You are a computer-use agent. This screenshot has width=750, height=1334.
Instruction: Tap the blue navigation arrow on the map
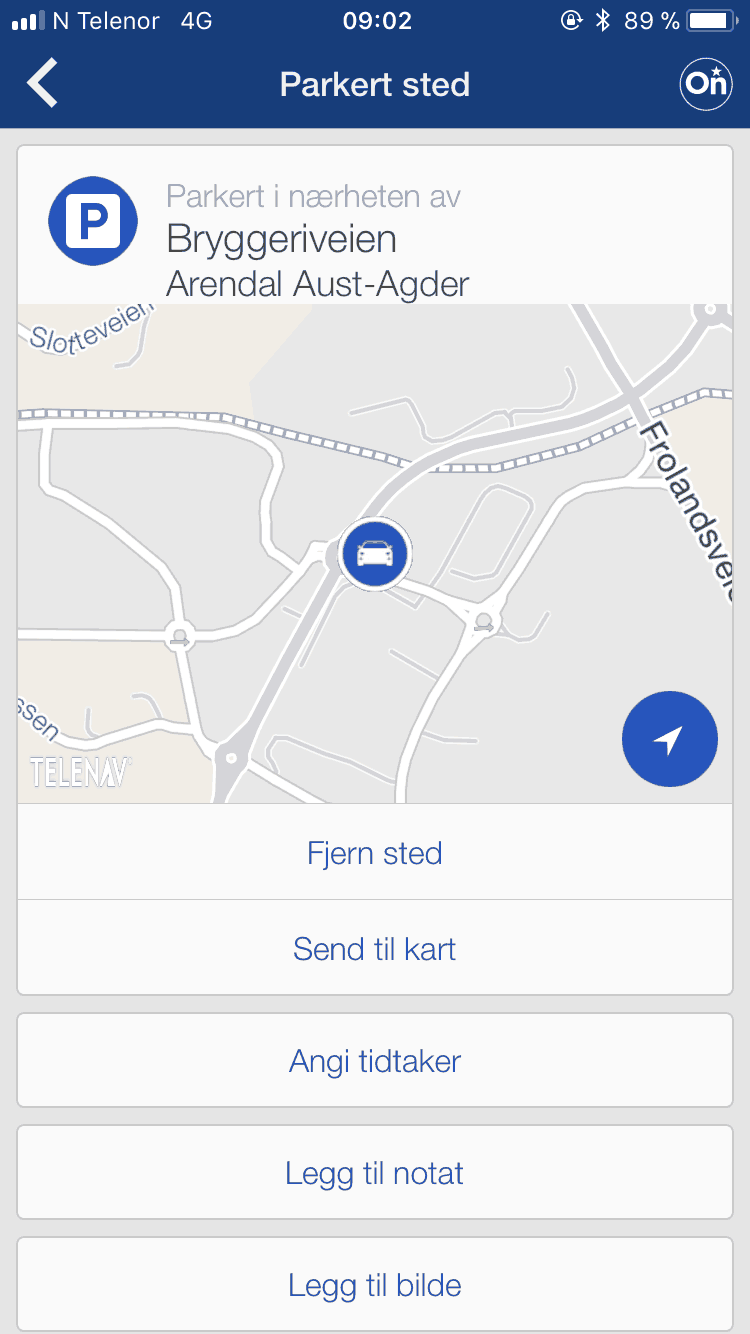pyautogui.click(x=670, y=740)
